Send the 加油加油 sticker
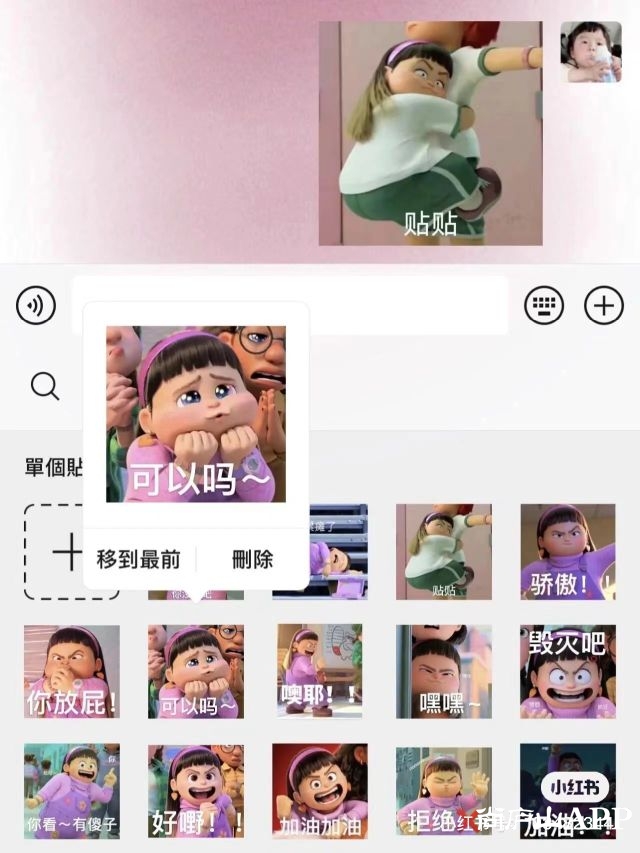This screenshot has width=640, height=853. pos(320,790)
